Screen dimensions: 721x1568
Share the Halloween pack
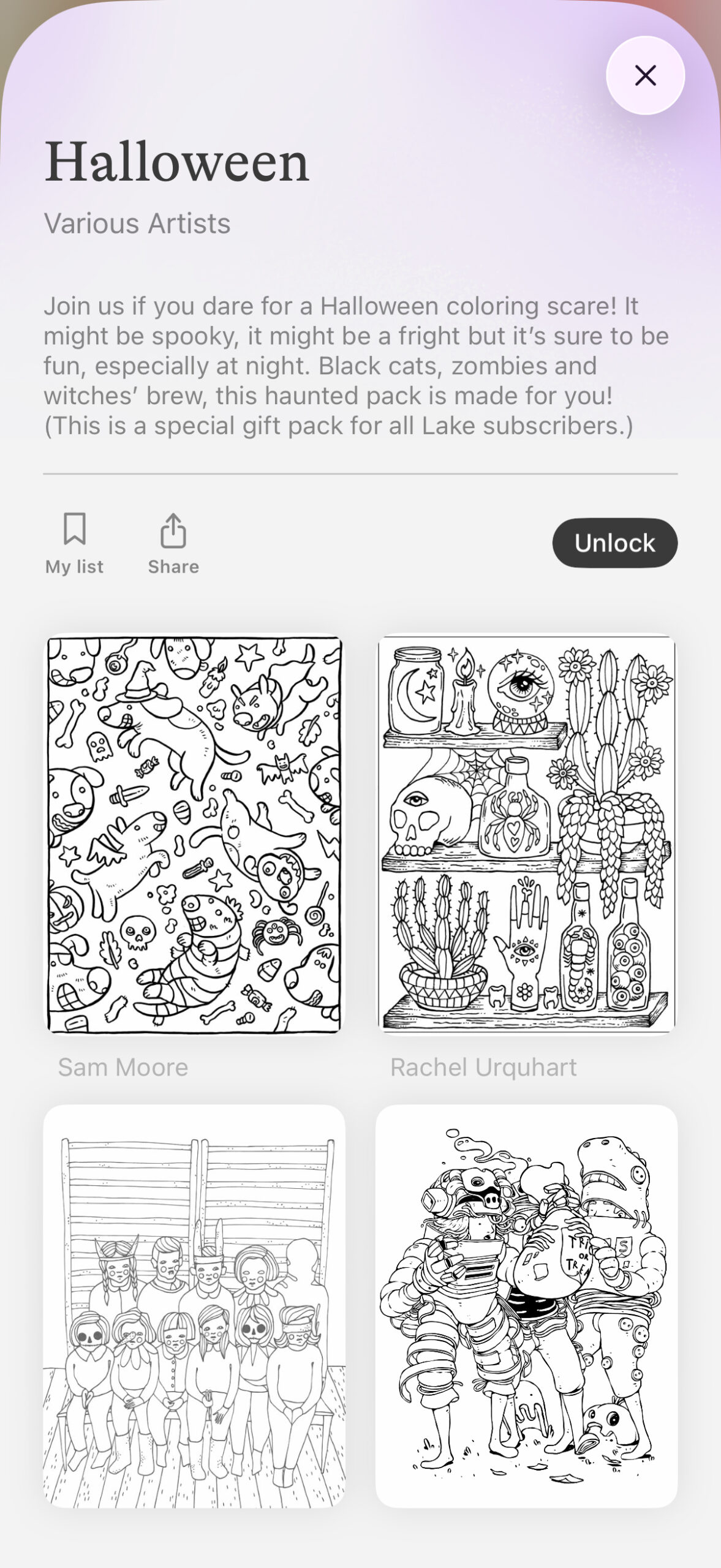click(x=173, y=543)
